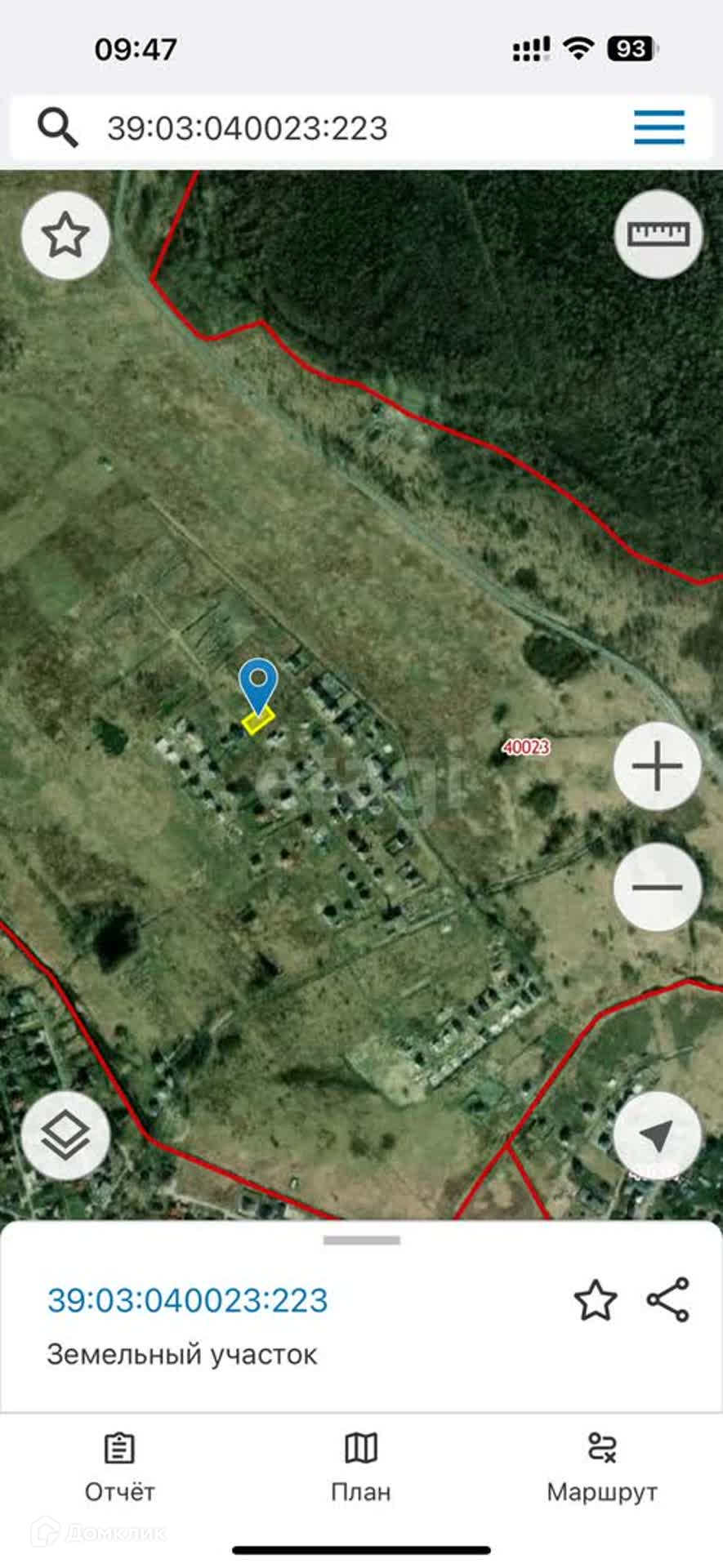Viewport: 723px width, 1568px height.
Task: Open the map layers selector
Action: (65, 1135)
